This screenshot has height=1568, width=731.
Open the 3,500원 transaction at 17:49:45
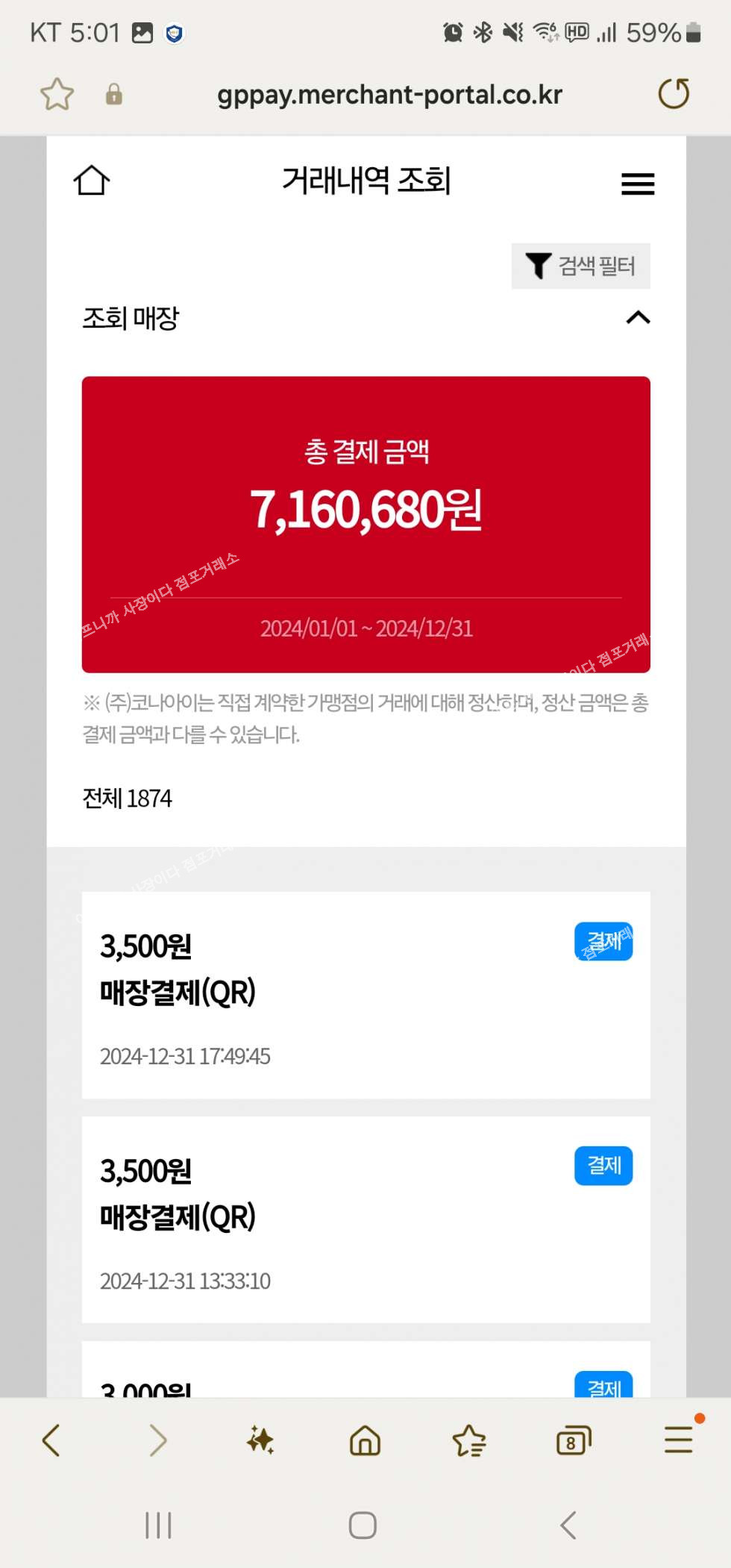[366, 995]
